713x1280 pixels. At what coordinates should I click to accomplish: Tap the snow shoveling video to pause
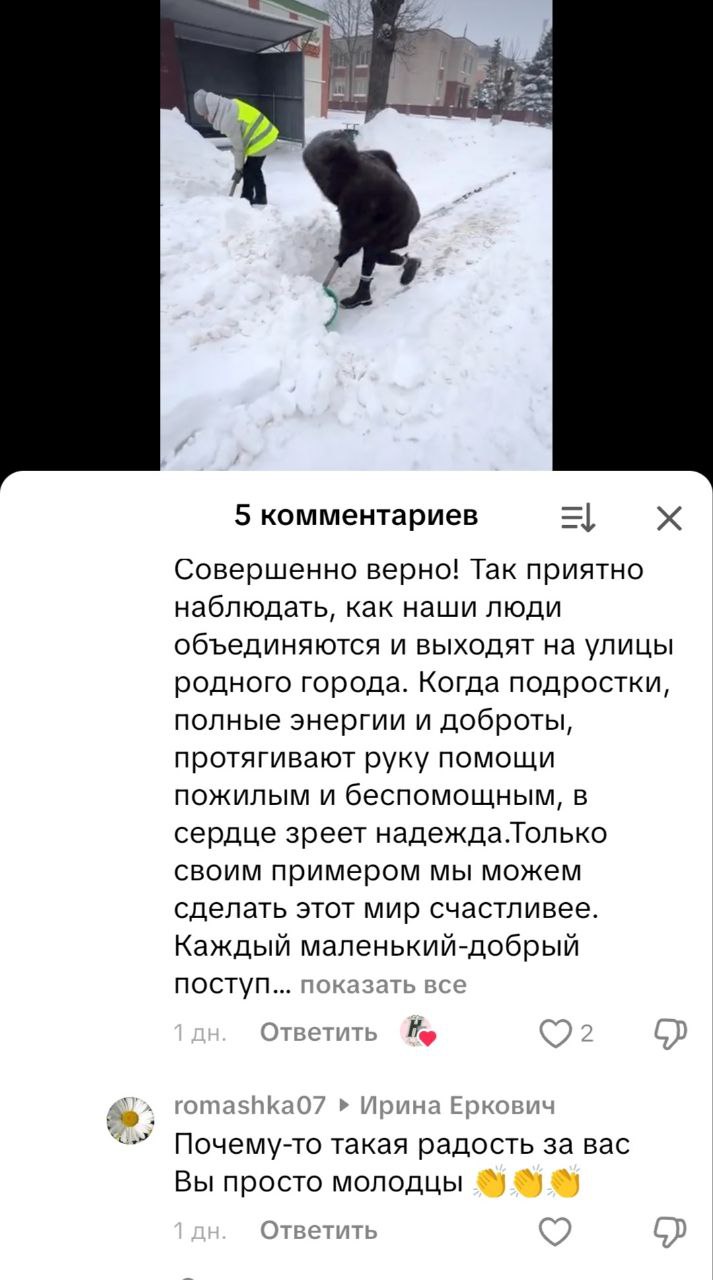pos(356,235)
